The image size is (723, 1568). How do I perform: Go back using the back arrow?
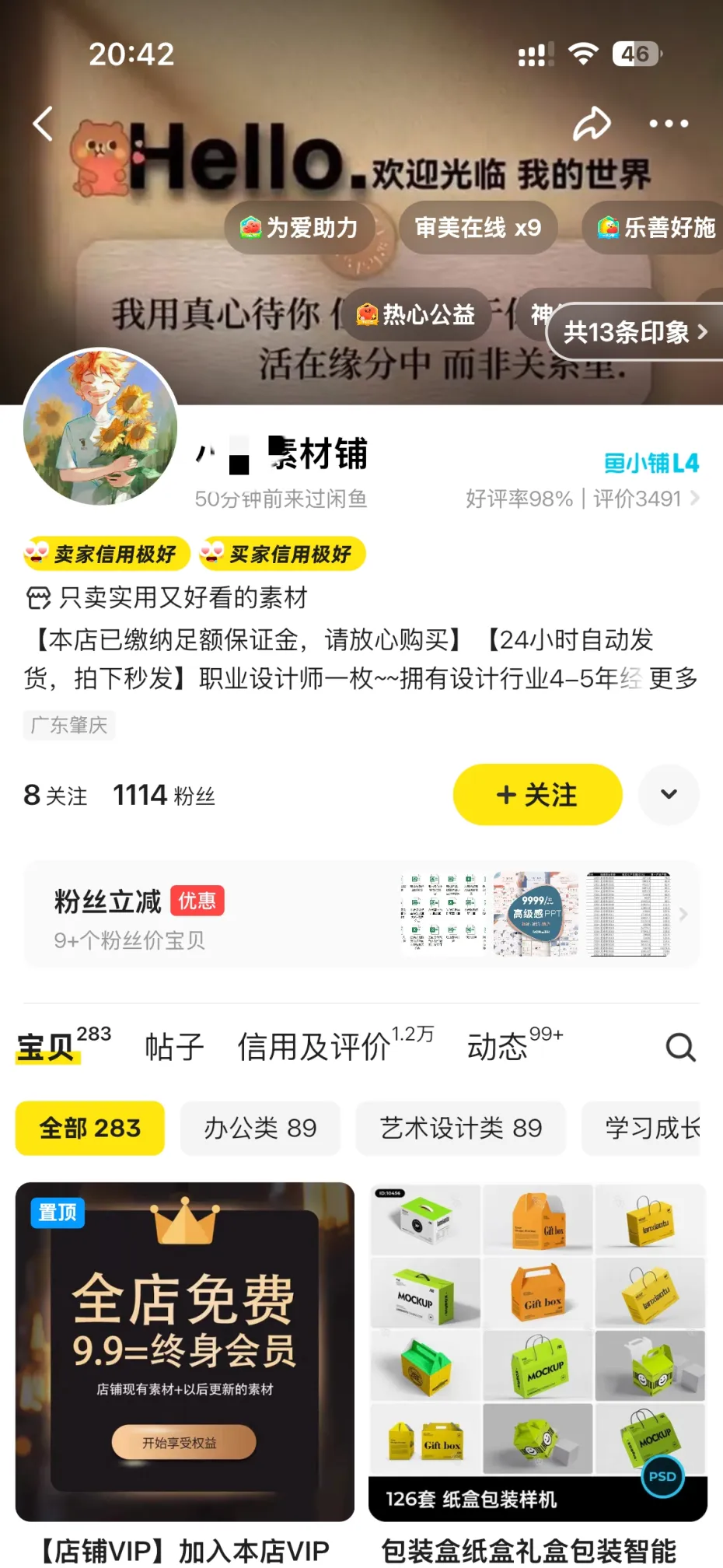[x=44, y=124]
